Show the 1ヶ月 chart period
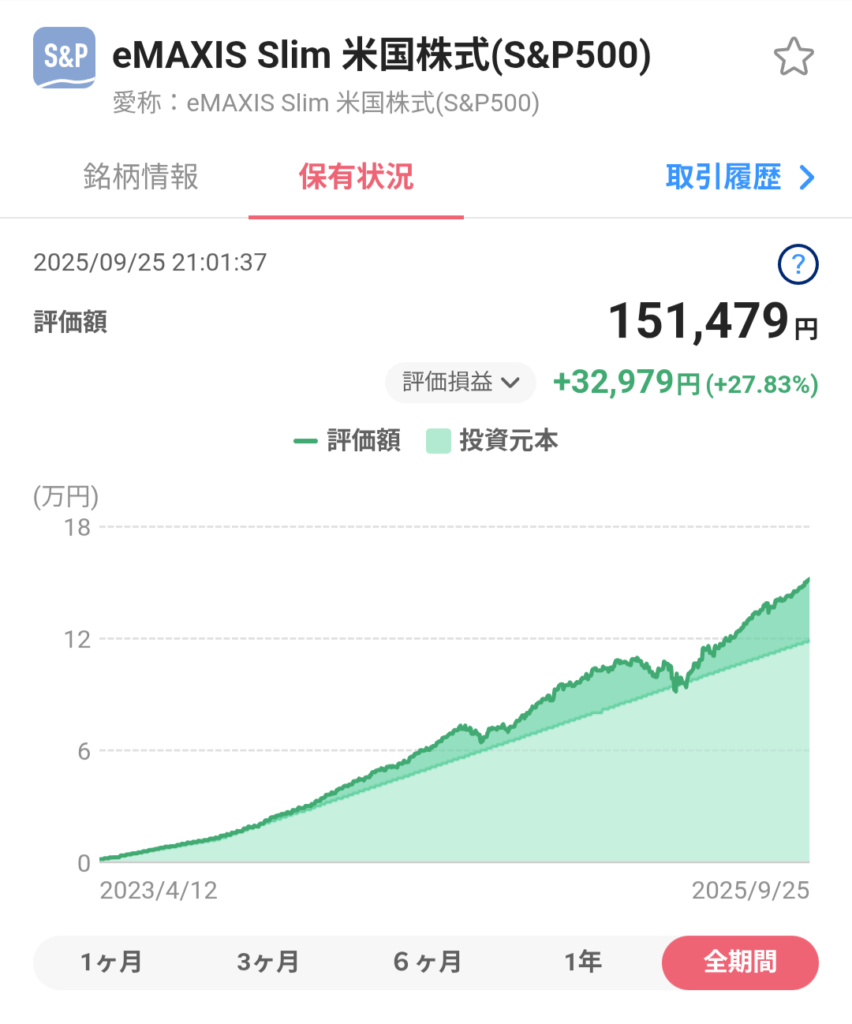Screen dimensions: 852x1024 pyautogui.click(x=111, y=962)
